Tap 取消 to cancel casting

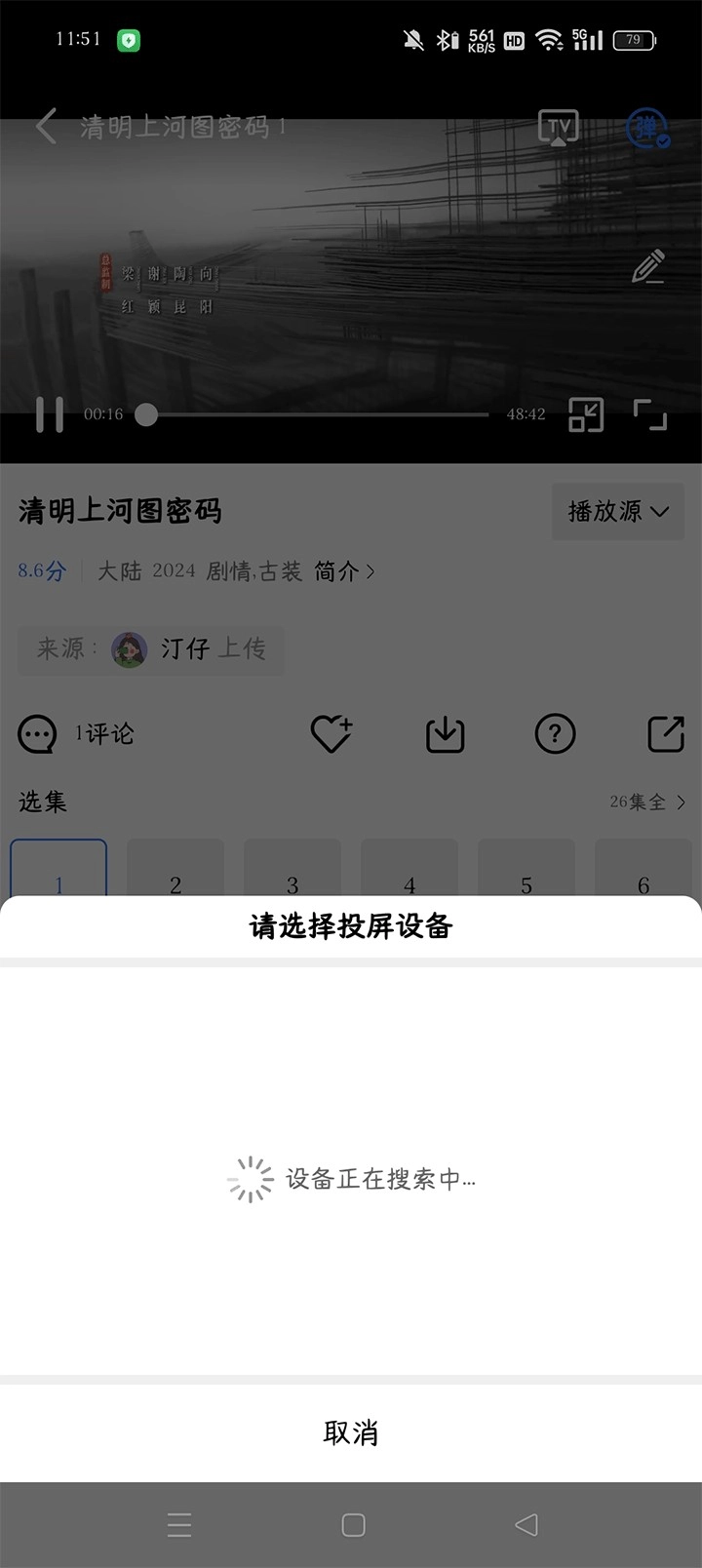pyautogui.click(x=350, y=1432)
